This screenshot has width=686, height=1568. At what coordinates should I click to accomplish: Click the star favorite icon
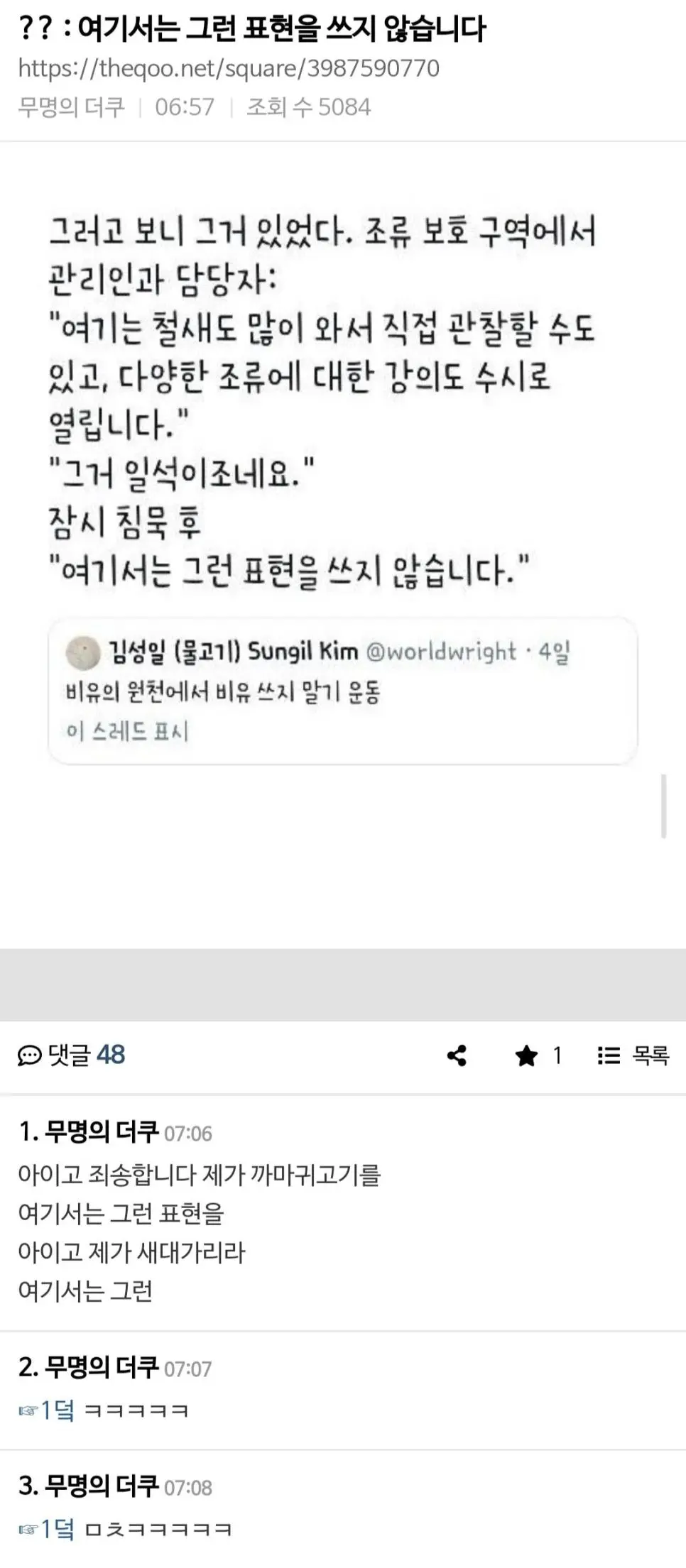coord(527,1056)
